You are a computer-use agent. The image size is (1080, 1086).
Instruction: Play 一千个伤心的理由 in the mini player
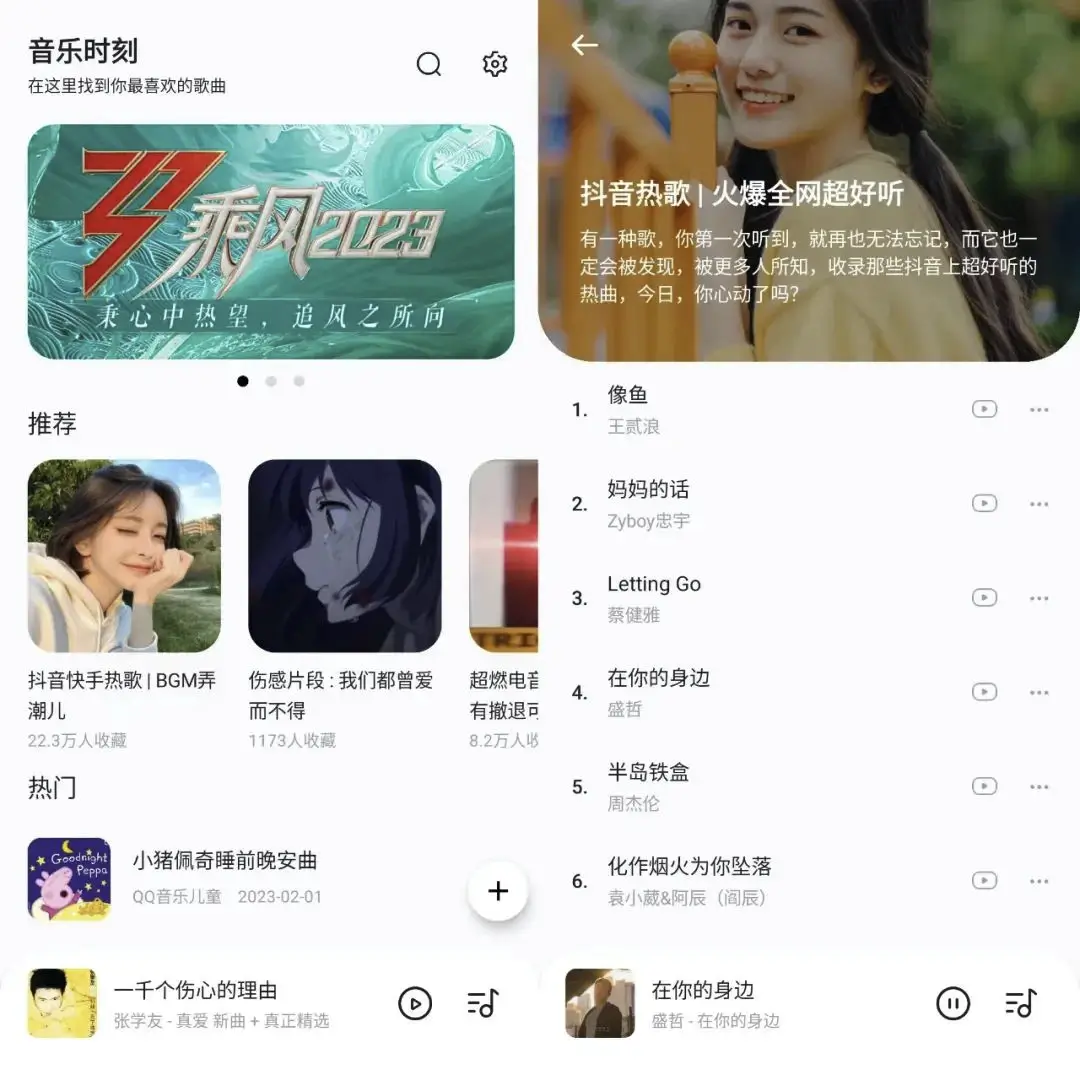tap(416, 1004)
